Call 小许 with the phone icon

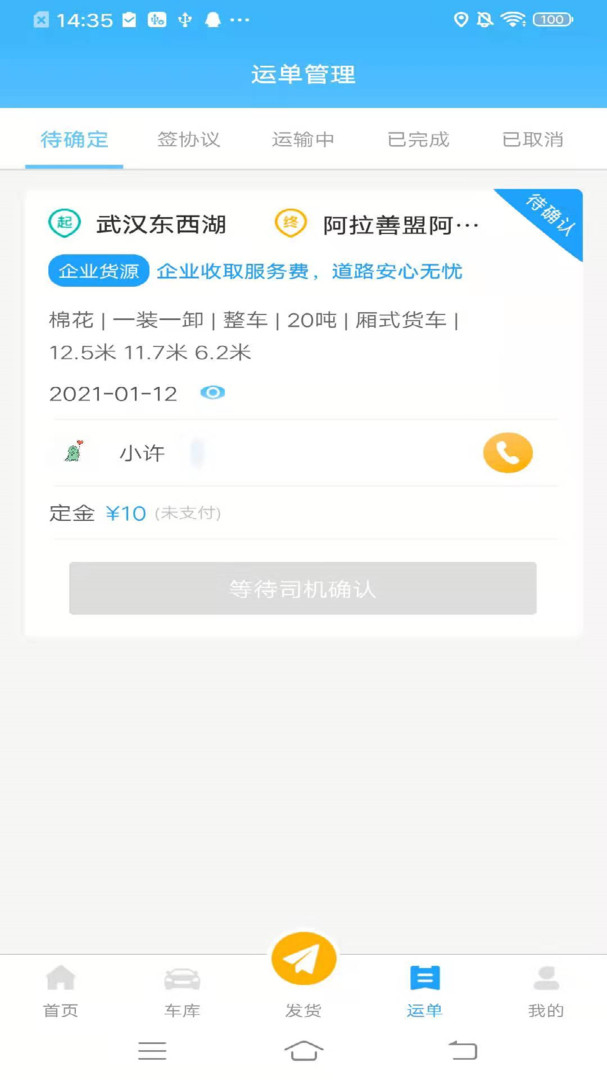coord(508,453)
